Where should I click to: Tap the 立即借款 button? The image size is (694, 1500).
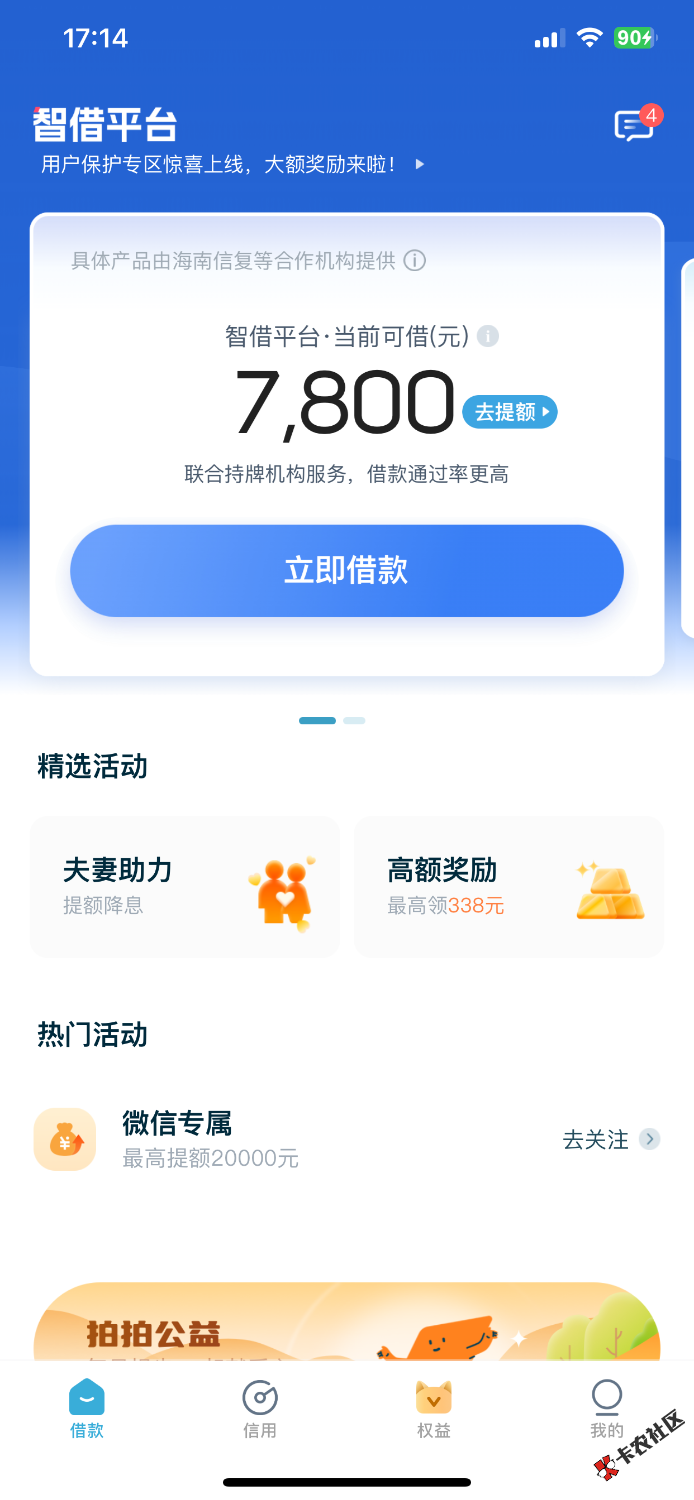pyautogui.click(x=346, y=570)
